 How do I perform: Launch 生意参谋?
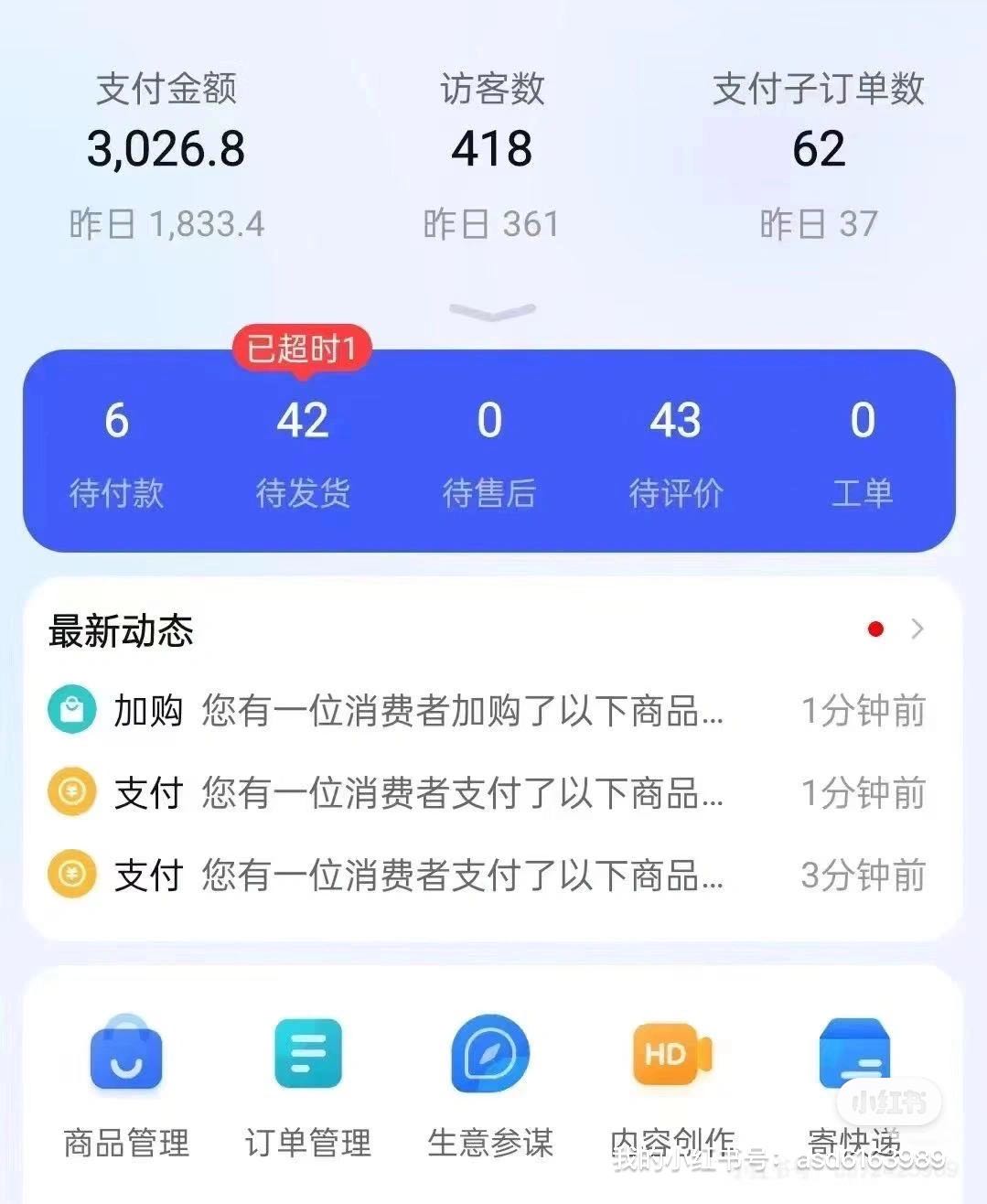[490, 1086]
